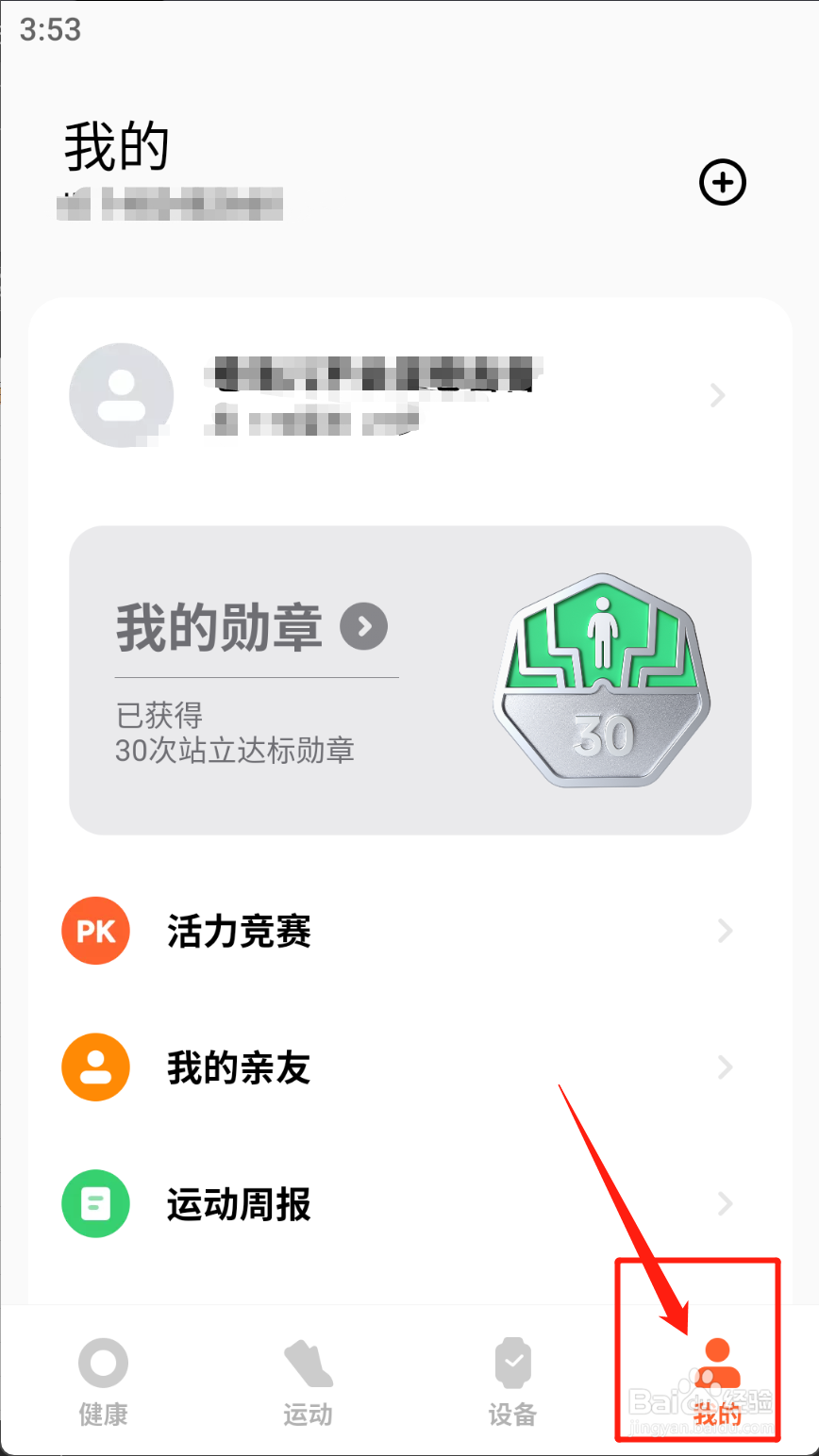Open profile details via right chevron
Screen dimensions: 819x1456
point(717,395)
